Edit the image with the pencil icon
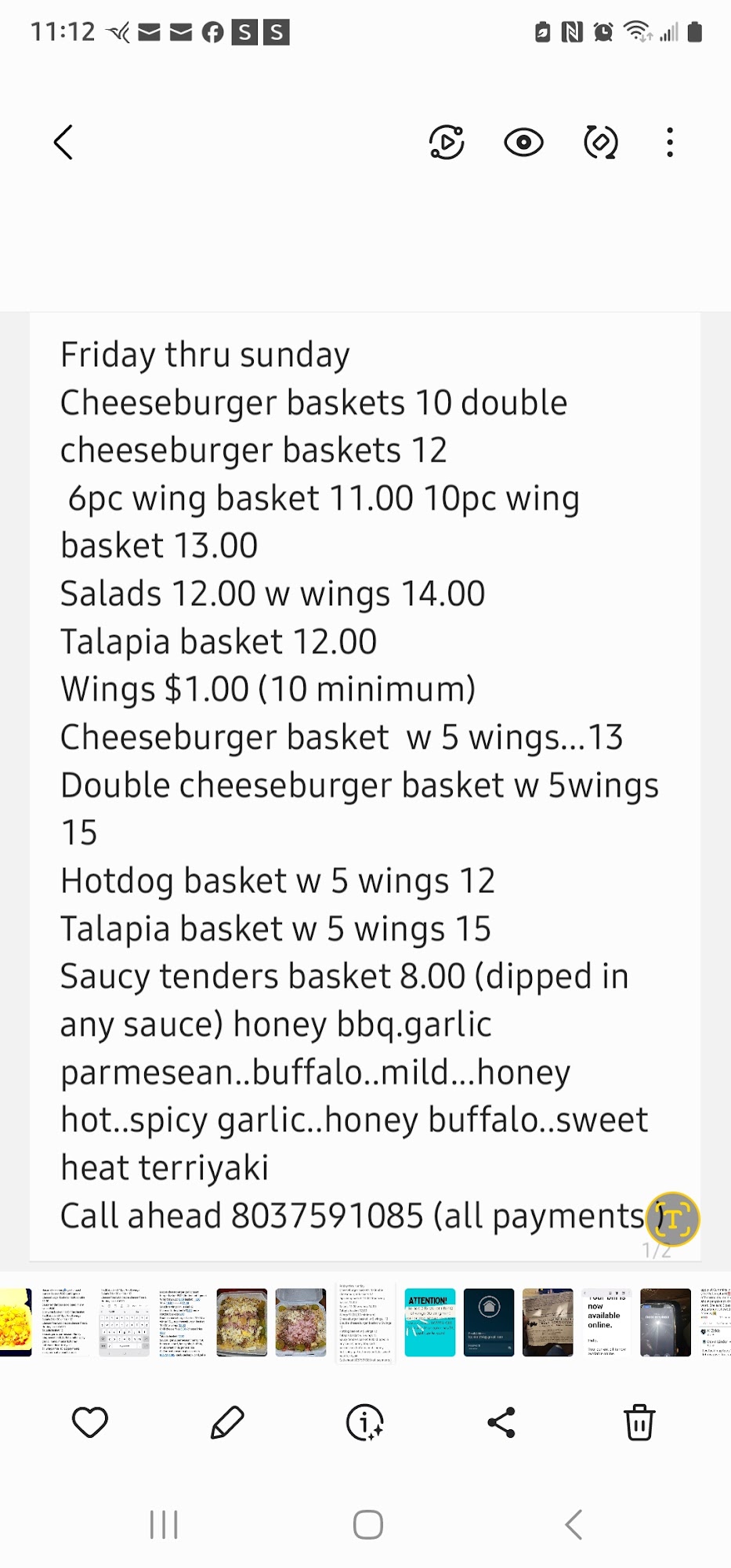This screenshot has height=1568, width=731. tap(227, 1422)
